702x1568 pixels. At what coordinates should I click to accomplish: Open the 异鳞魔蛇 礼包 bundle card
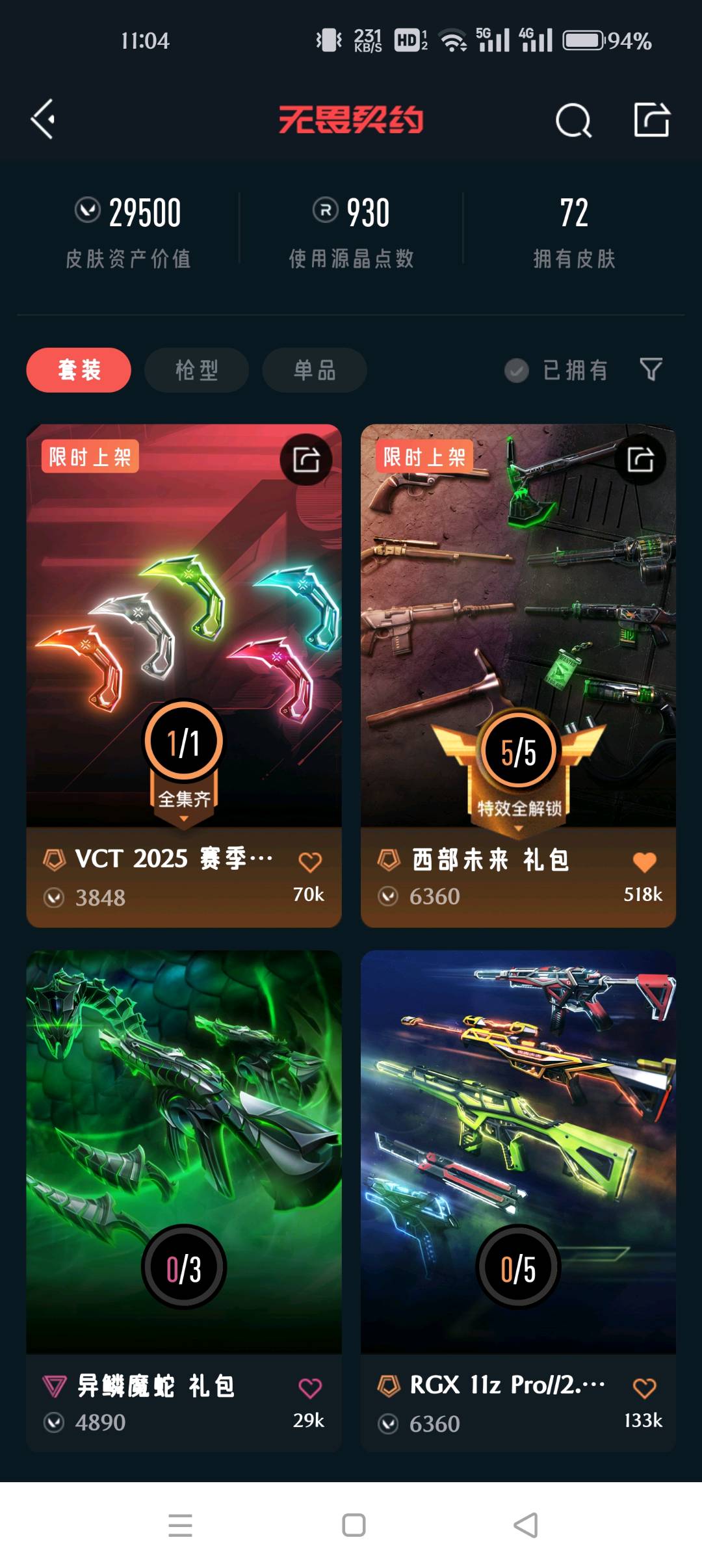[x=183, y=1151]
